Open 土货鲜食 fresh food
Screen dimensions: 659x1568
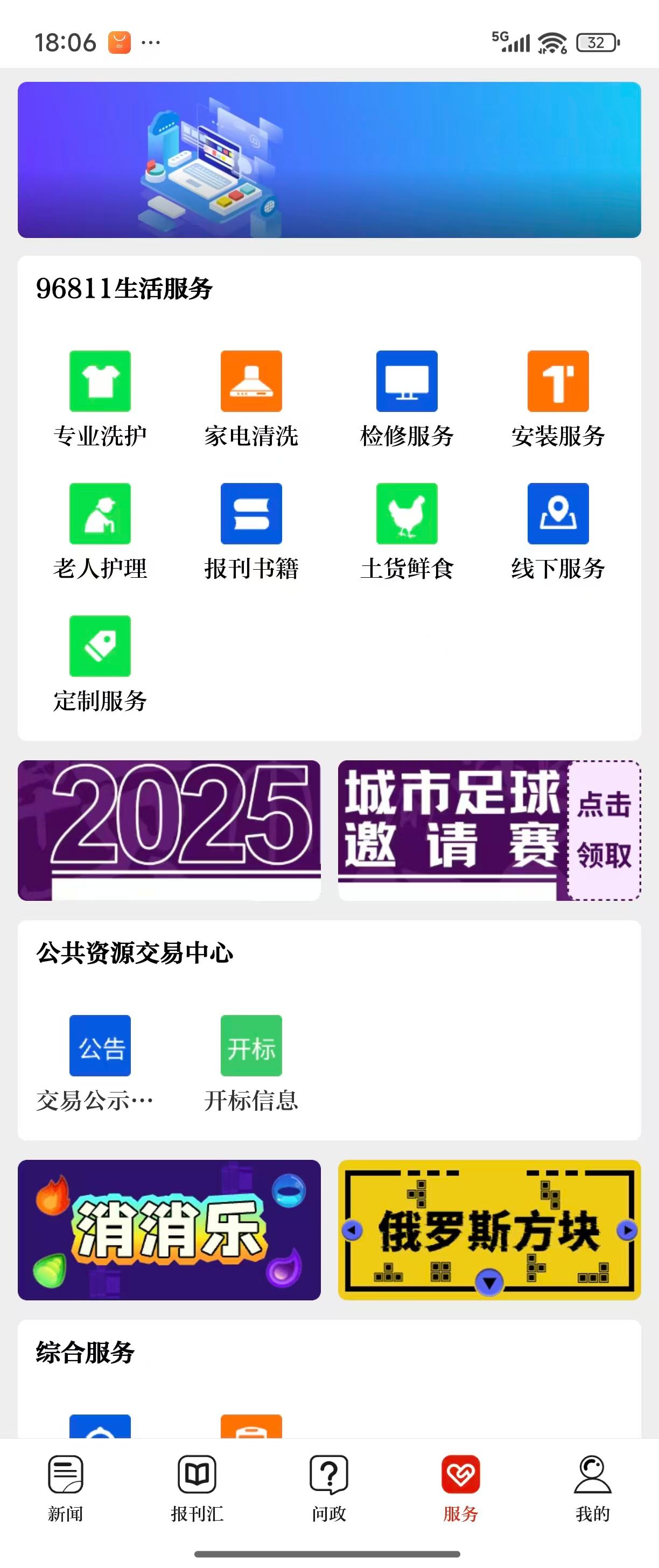point(406,514)
